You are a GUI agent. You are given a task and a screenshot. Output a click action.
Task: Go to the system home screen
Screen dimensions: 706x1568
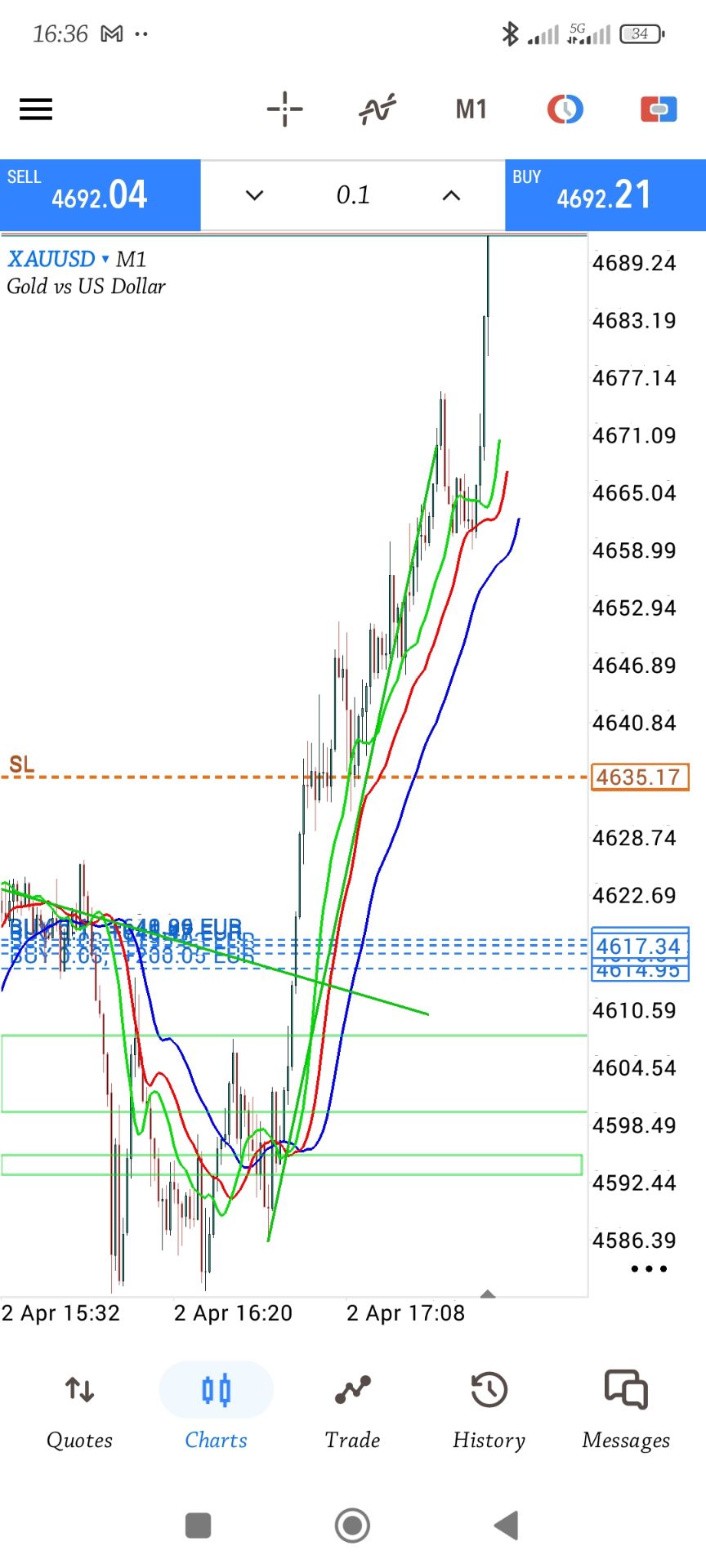point(352,1525)
